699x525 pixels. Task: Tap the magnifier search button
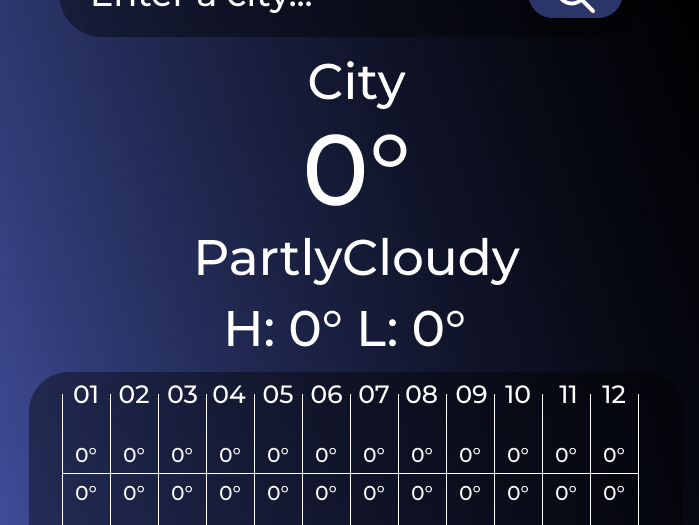pyautogui.click(x=575, y=5)
